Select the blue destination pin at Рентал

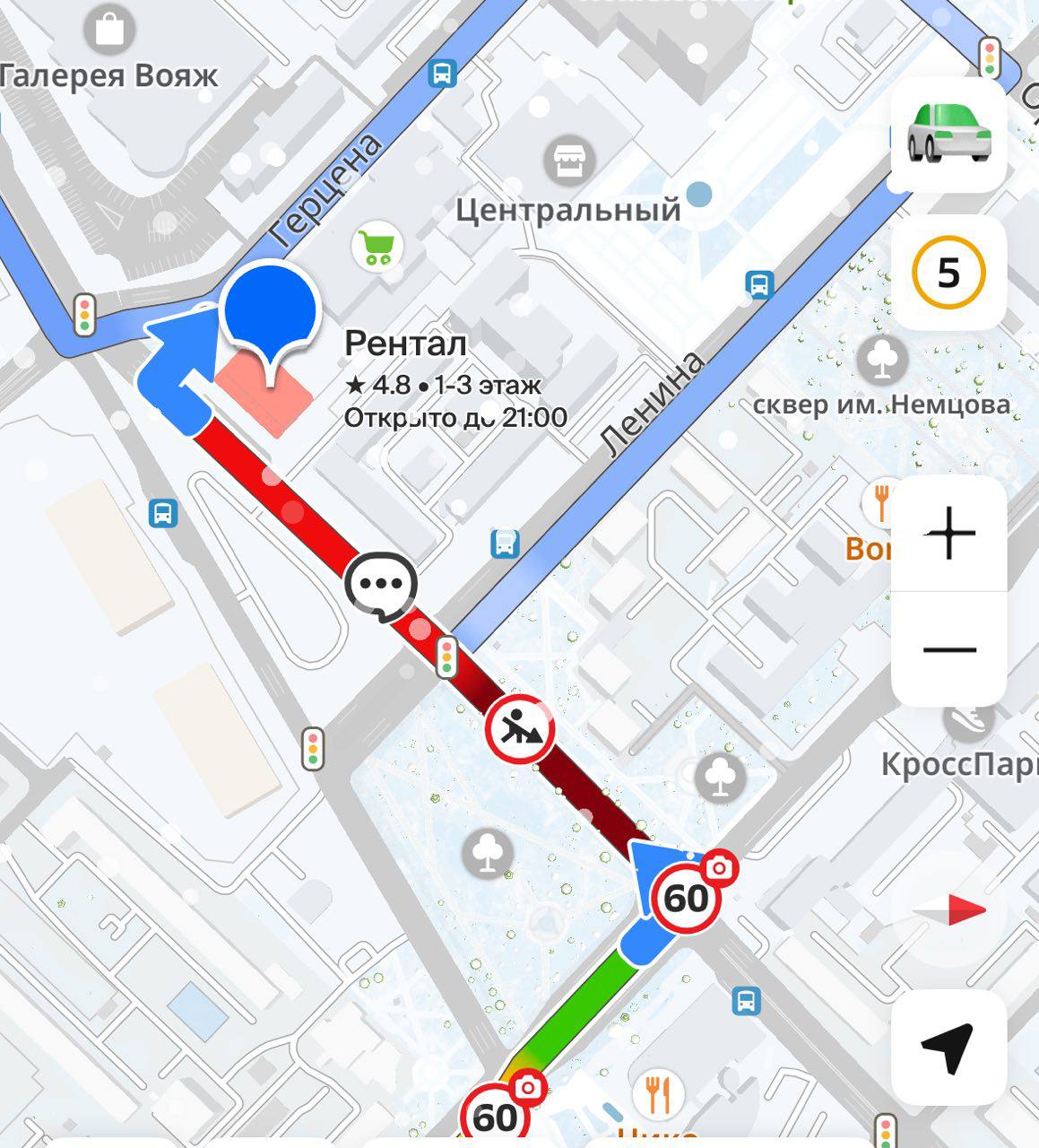tap(270, 309)
